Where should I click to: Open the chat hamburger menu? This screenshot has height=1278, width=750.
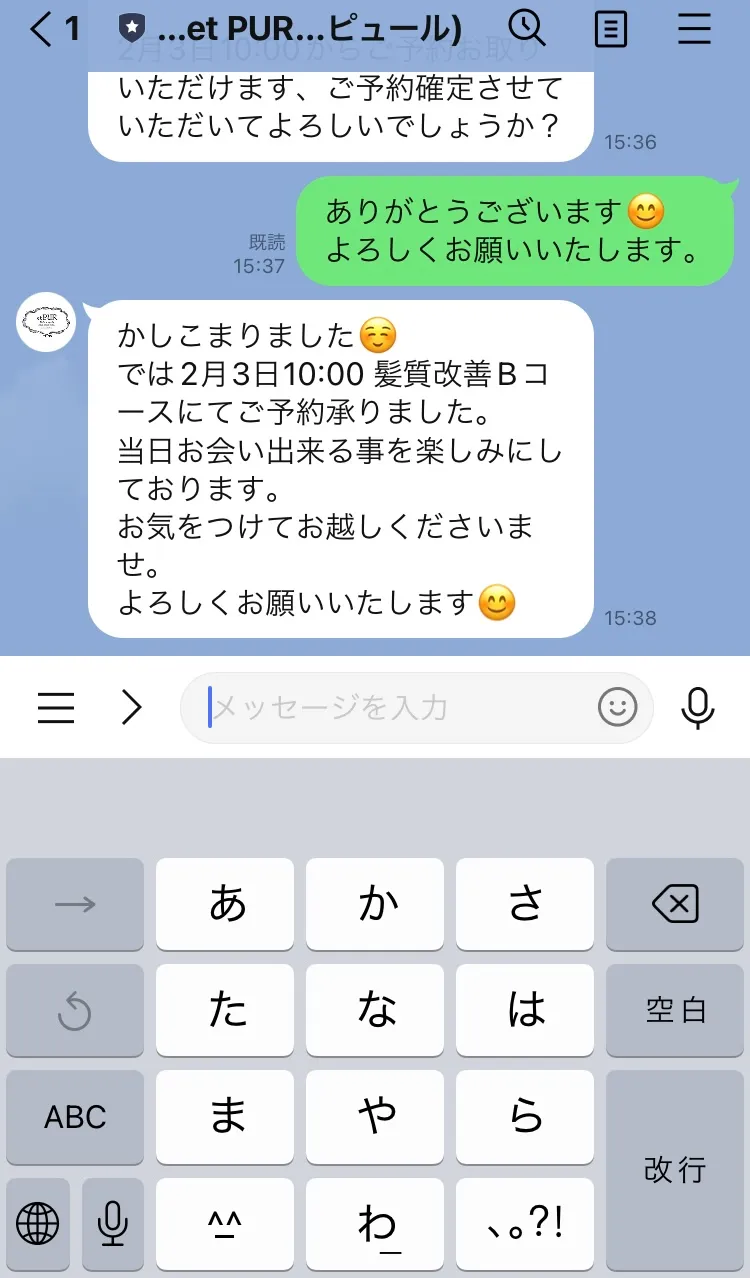694,30
